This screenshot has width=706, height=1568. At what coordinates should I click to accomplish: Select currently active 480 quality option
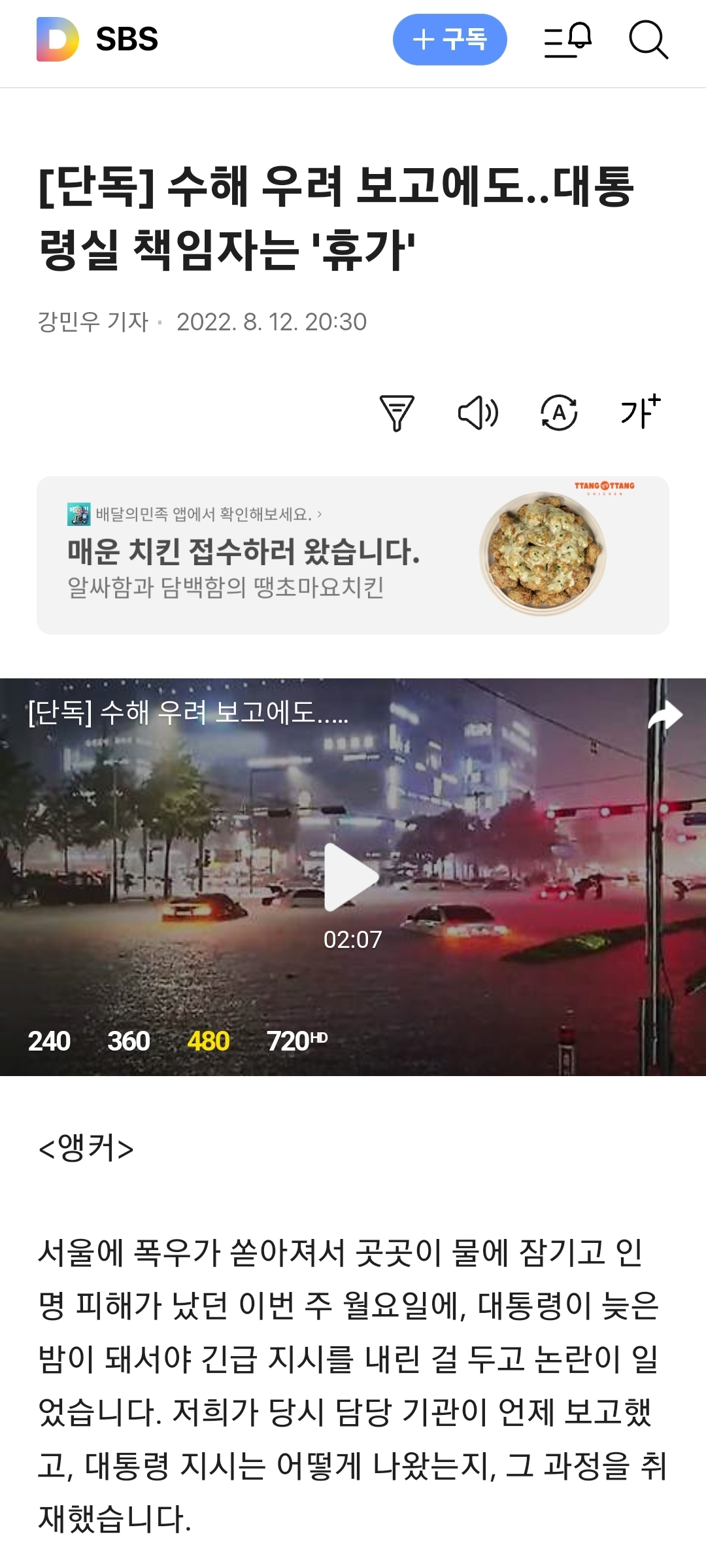(x=209, y=1039)
